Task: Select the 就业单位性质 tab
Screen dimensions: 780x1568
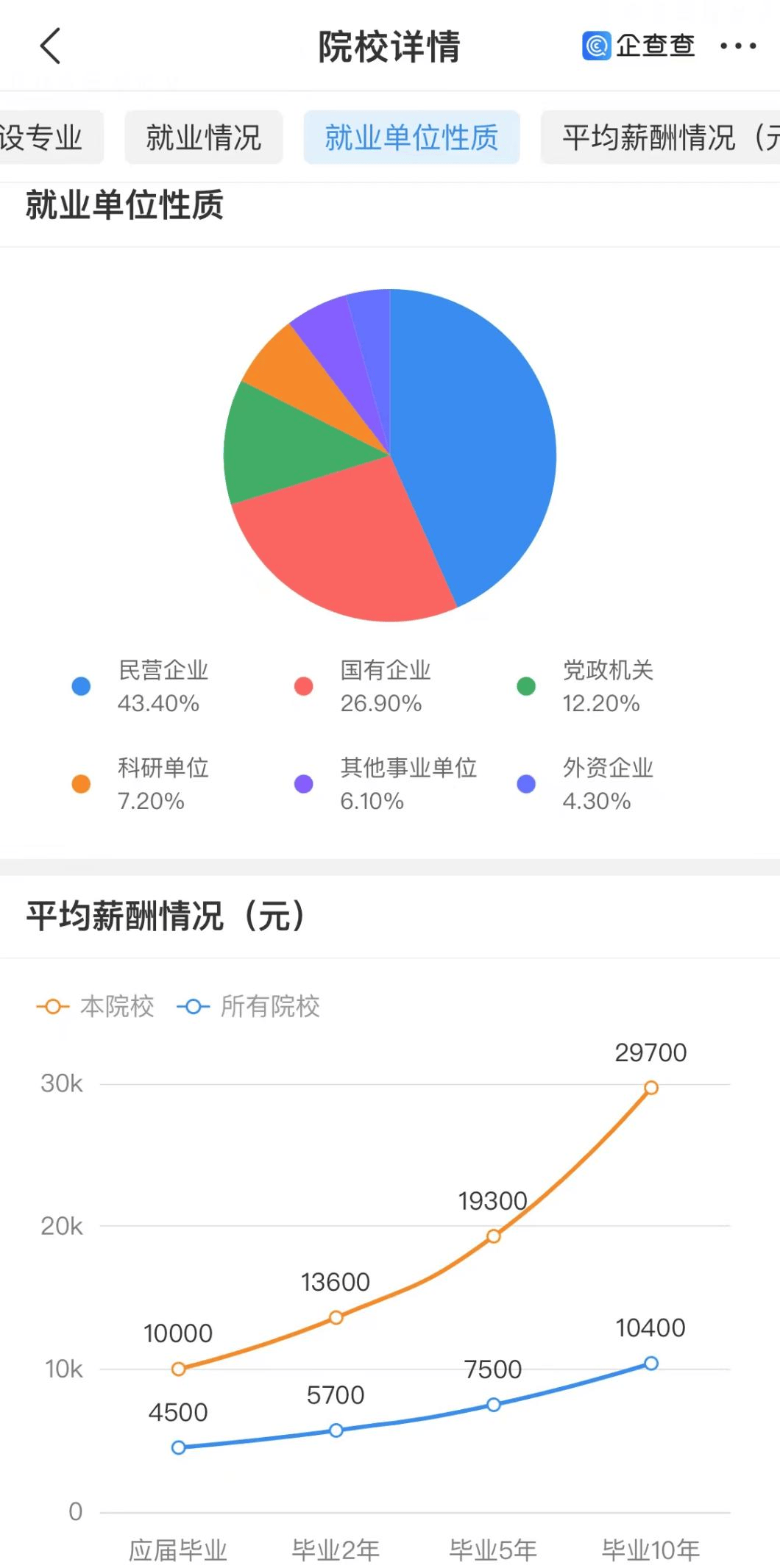Action: [x=411, y=138]
